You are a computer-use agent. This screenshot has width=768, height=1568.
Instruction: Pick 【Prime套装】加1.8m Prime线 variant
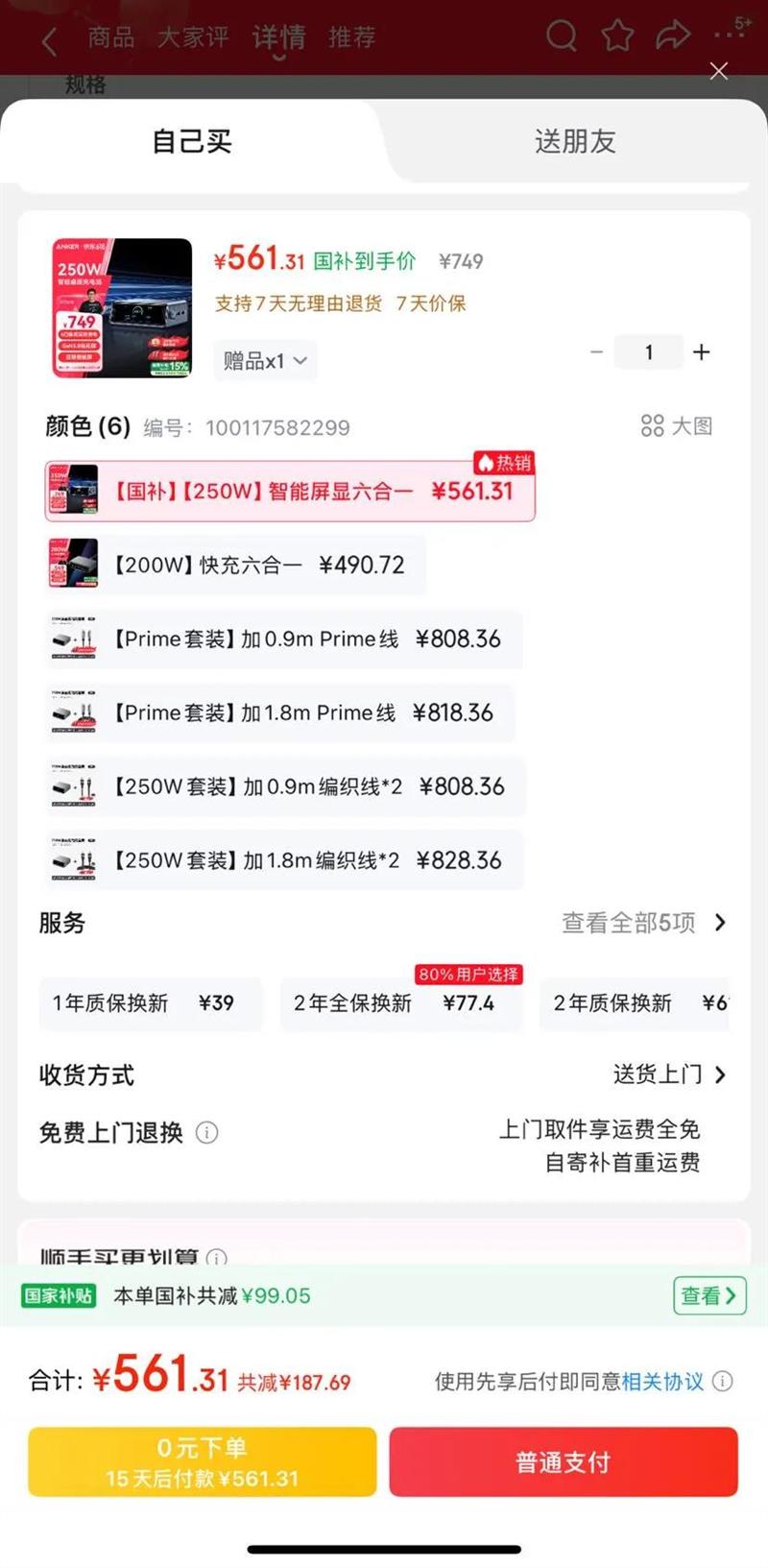pos(280,713)
